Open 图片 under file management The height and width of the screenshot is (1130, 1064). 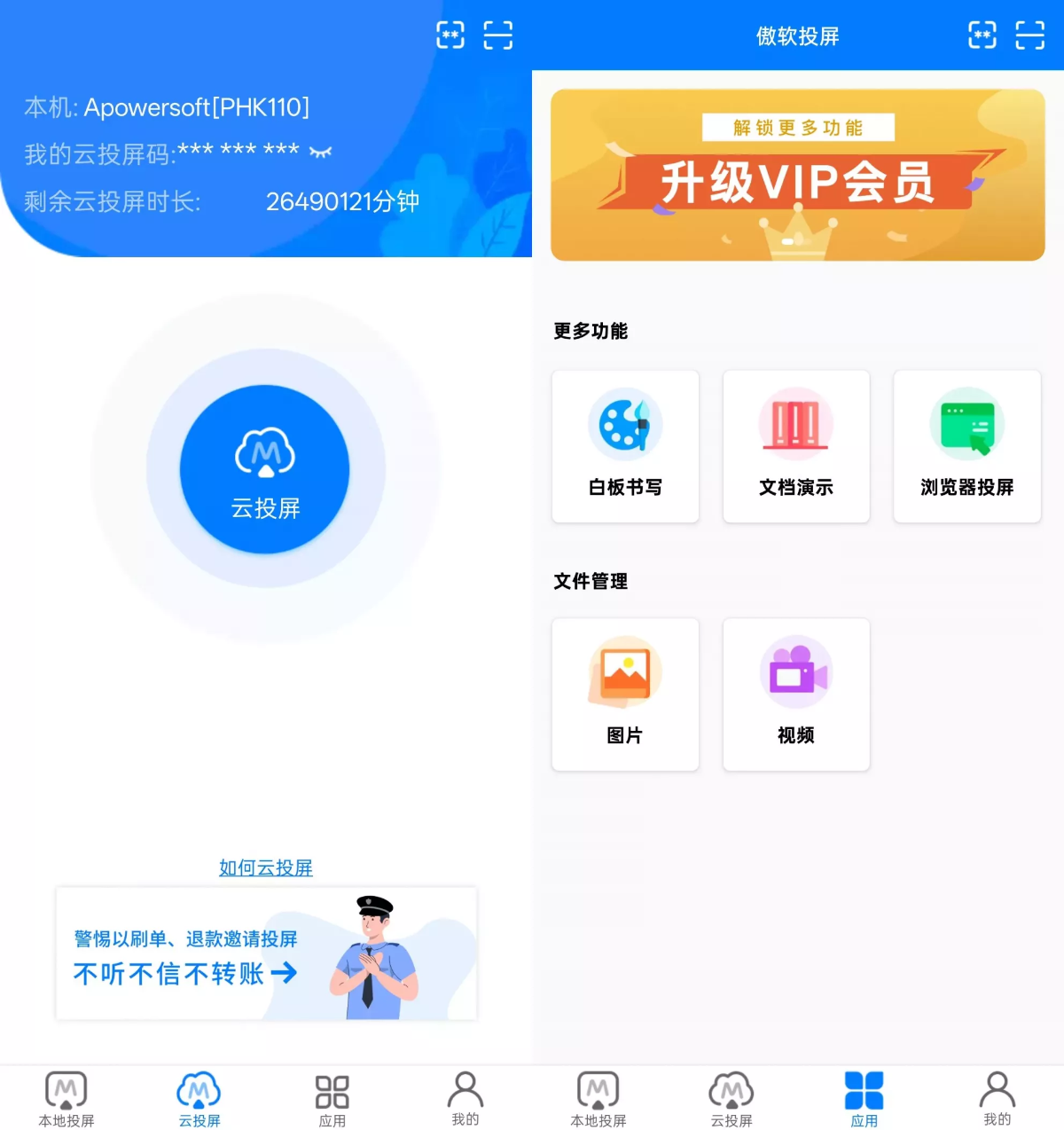point(625,694)
